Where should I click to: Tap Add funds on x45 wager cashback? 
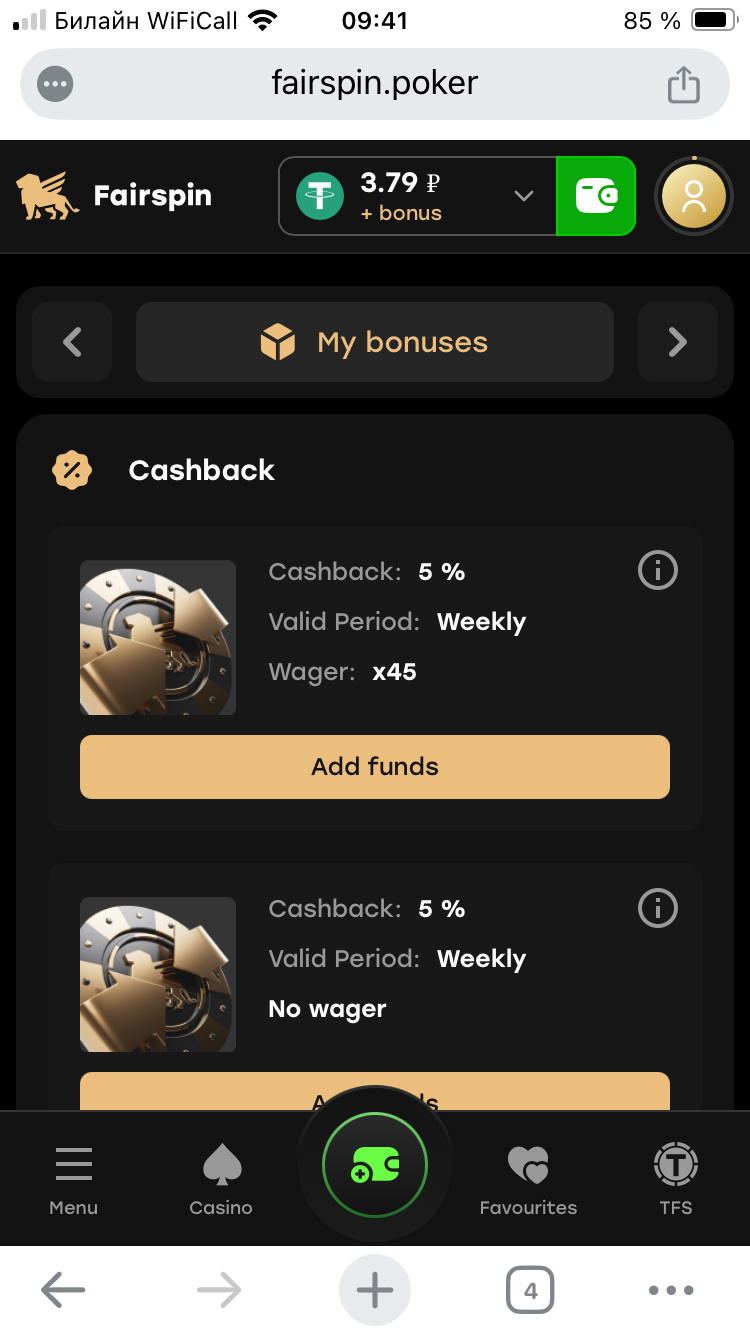375,767
